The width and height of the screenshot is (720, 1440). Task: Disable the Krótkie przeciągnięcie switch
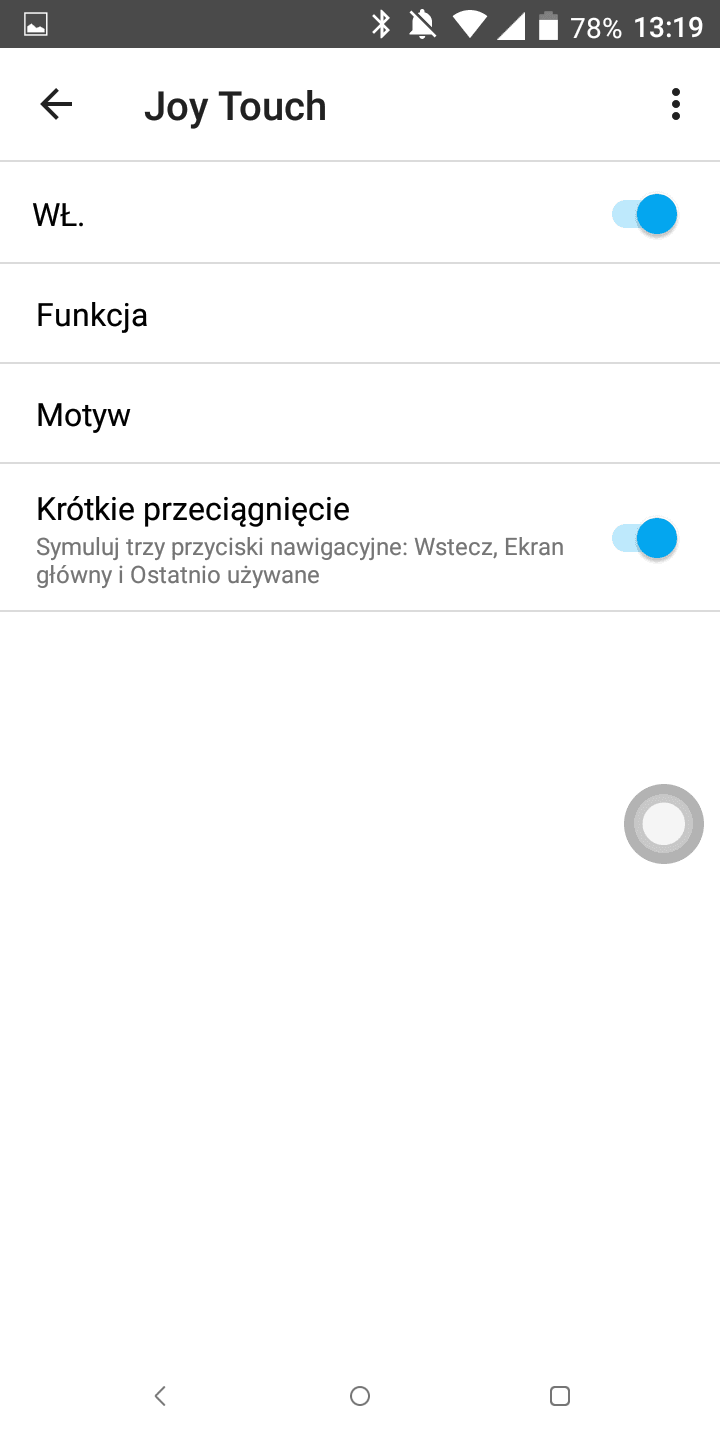click(645, 538)
